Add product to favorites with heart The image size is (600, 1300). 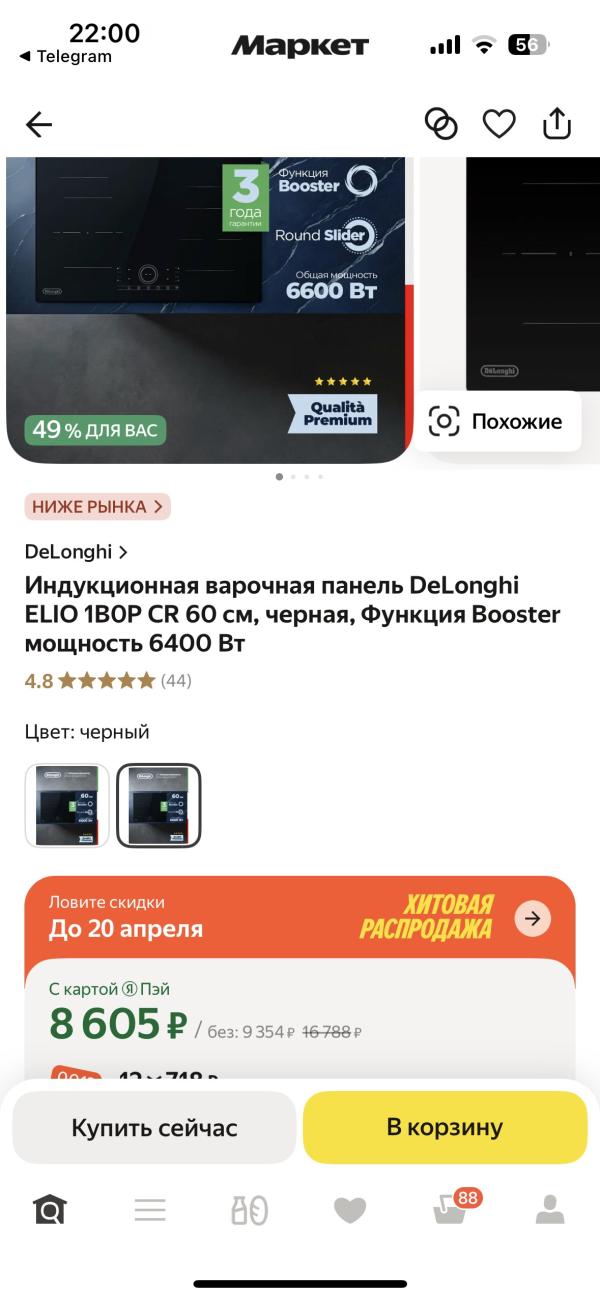[x=499, y=124]
